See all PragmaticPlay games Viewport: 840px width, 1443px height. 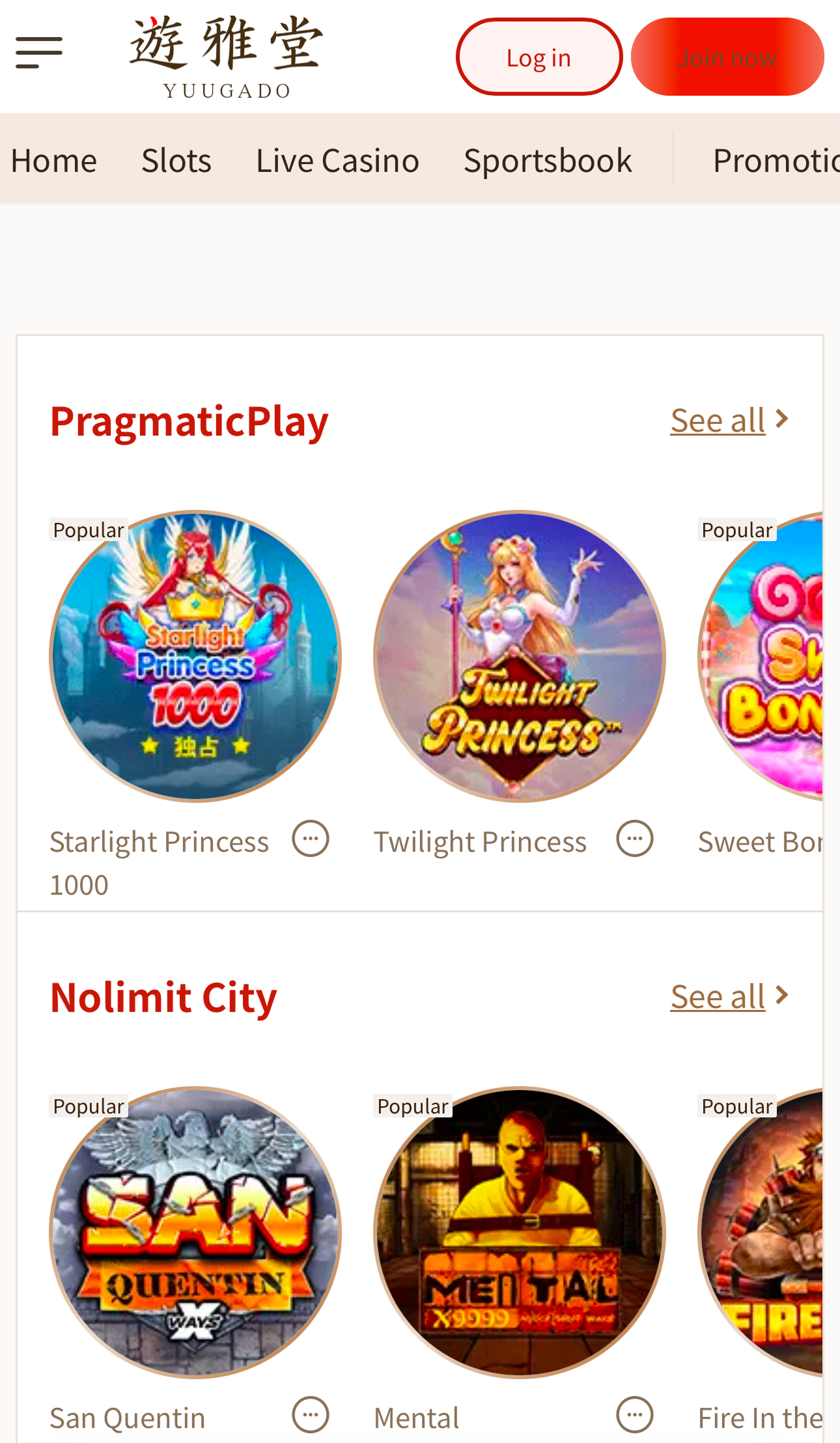pos(729,420)
